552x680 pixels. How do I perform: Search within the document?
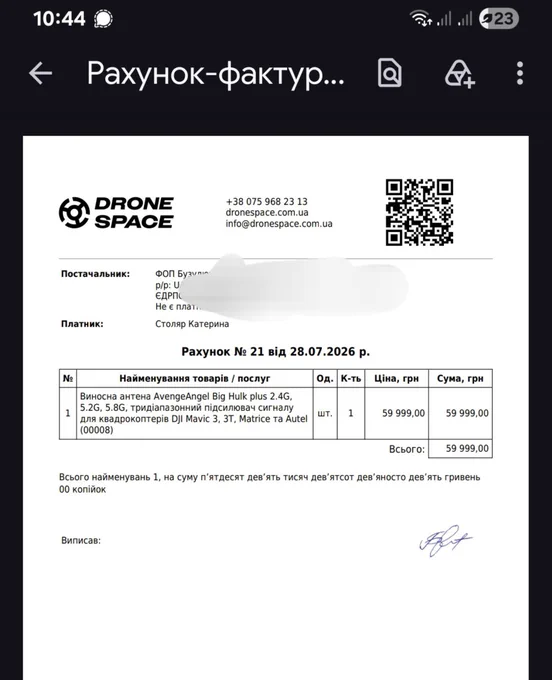[x=389, y=73]
